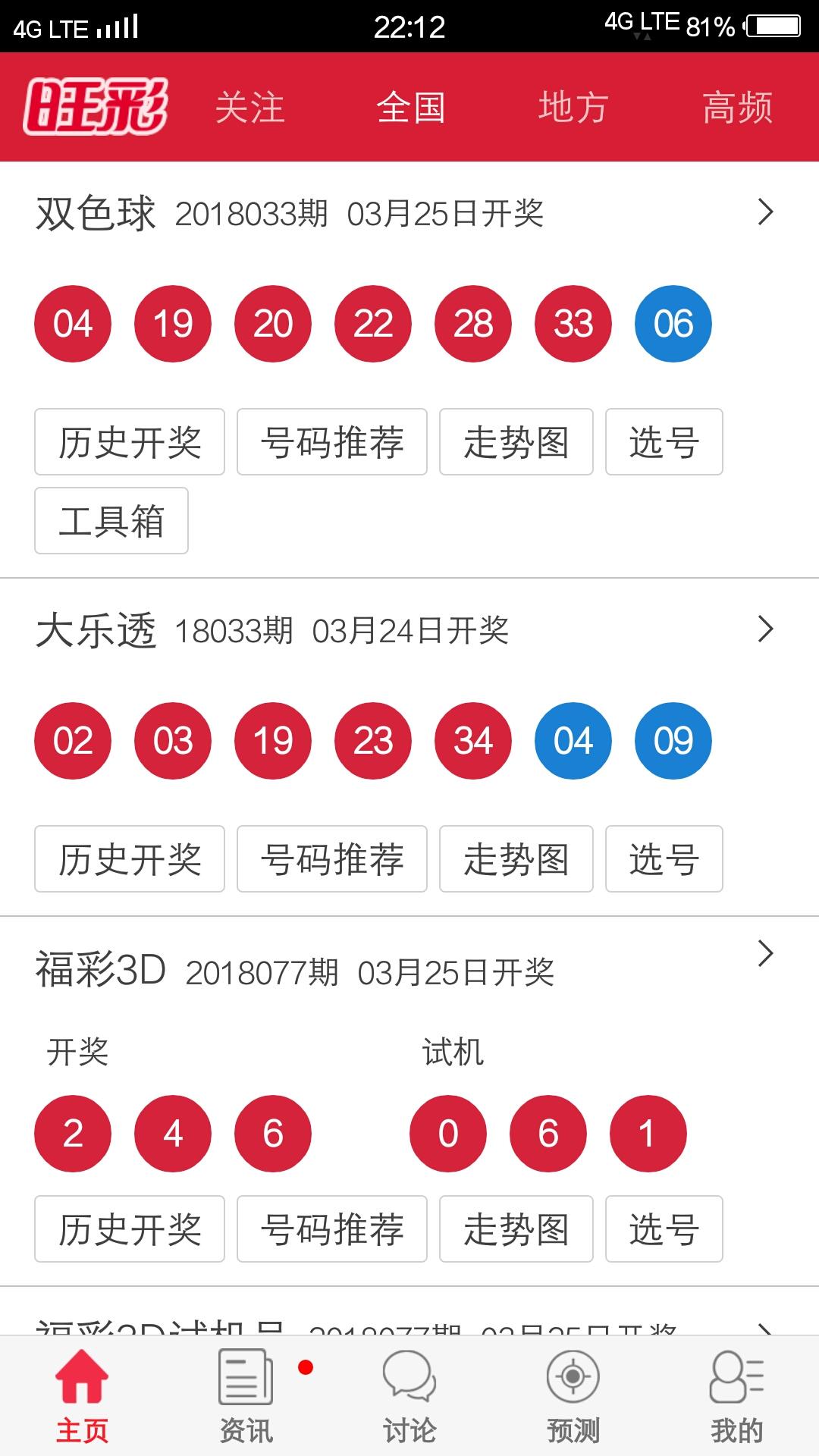Switch to the 地方 tab
This screenshot has height=1456, width=819.
[x=573, y=107]
